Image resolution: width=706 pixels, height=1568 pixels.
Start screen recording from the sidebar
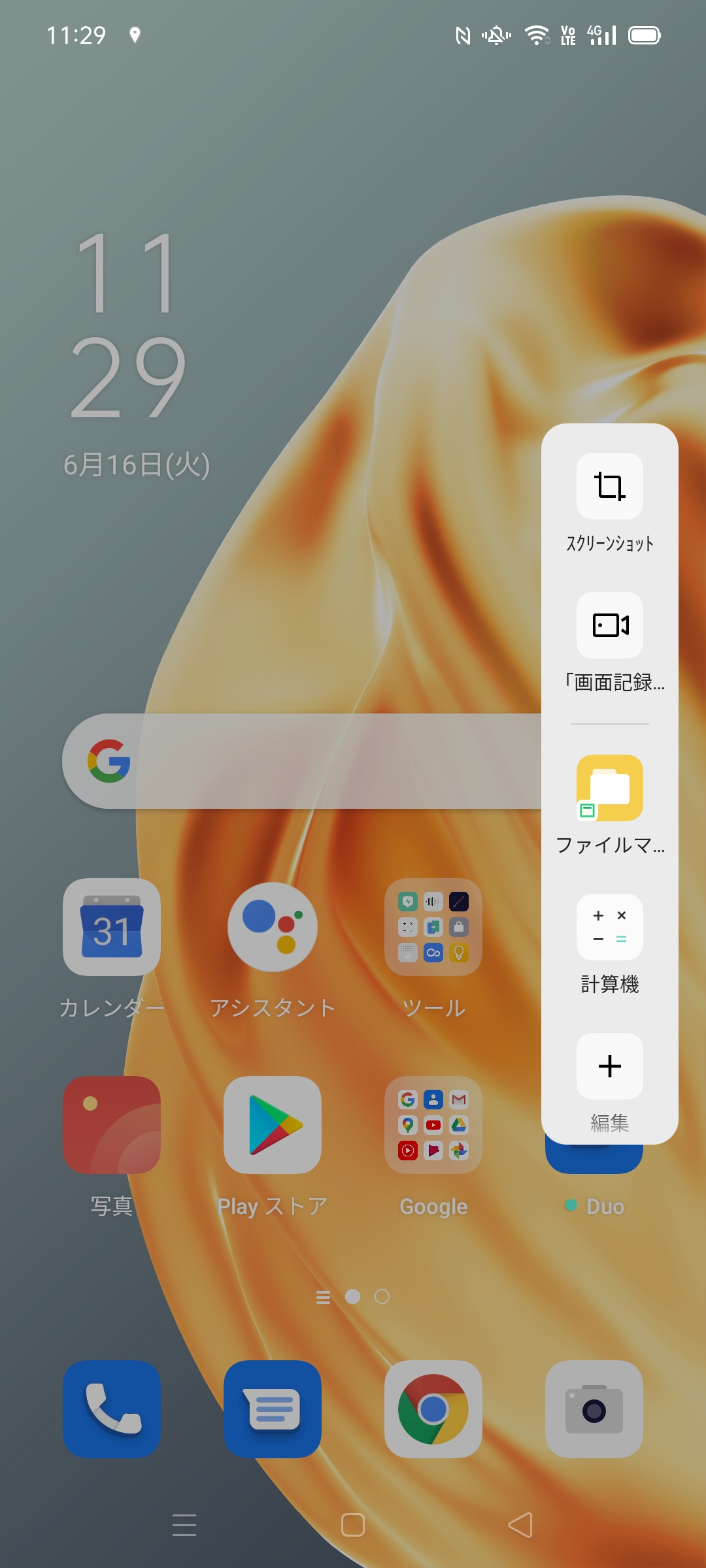(x=609, y=625)
